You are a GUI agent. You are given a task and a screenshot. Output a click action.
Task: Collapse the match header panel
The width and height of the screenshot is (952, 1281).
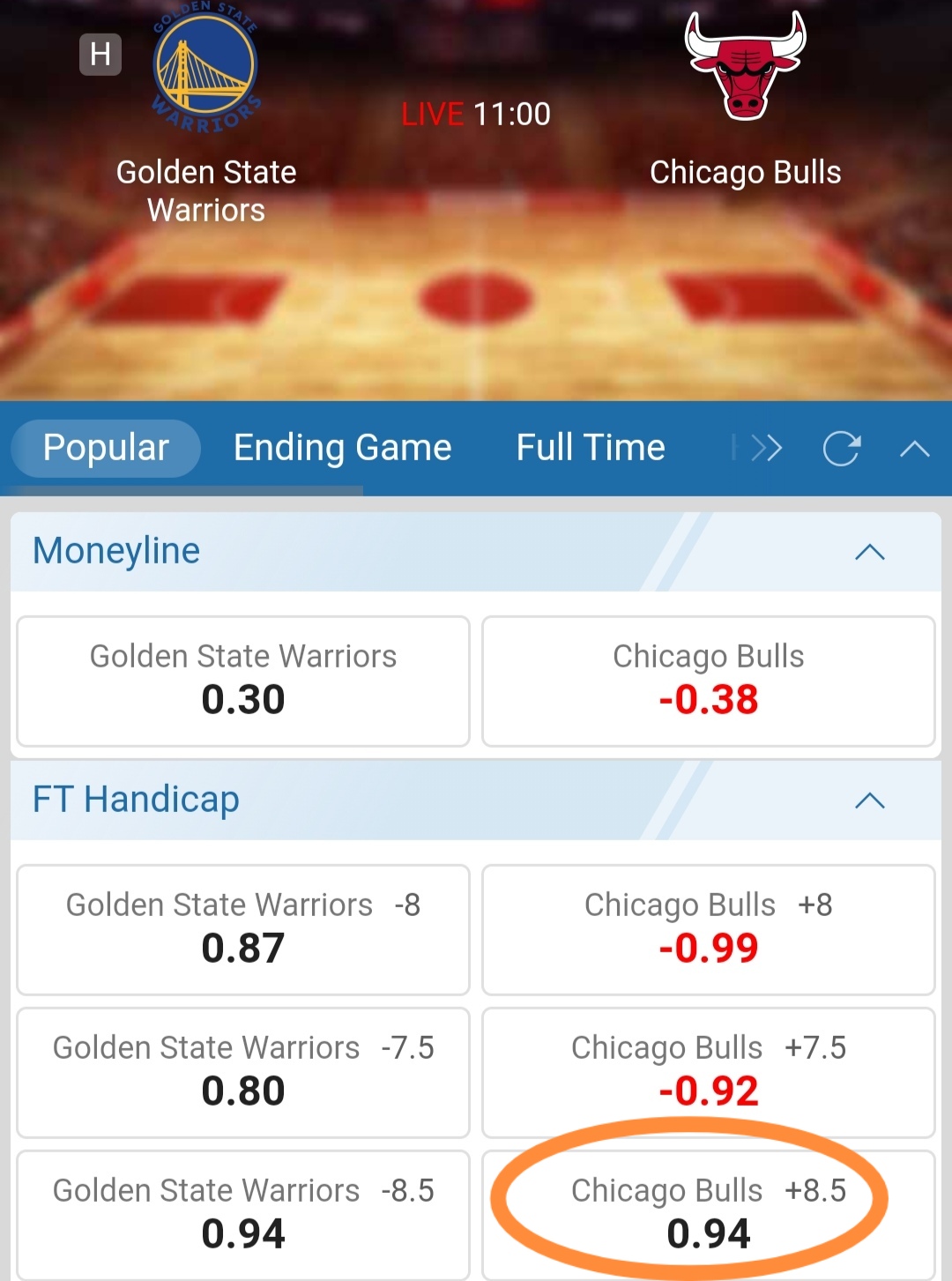coord(914,449)
